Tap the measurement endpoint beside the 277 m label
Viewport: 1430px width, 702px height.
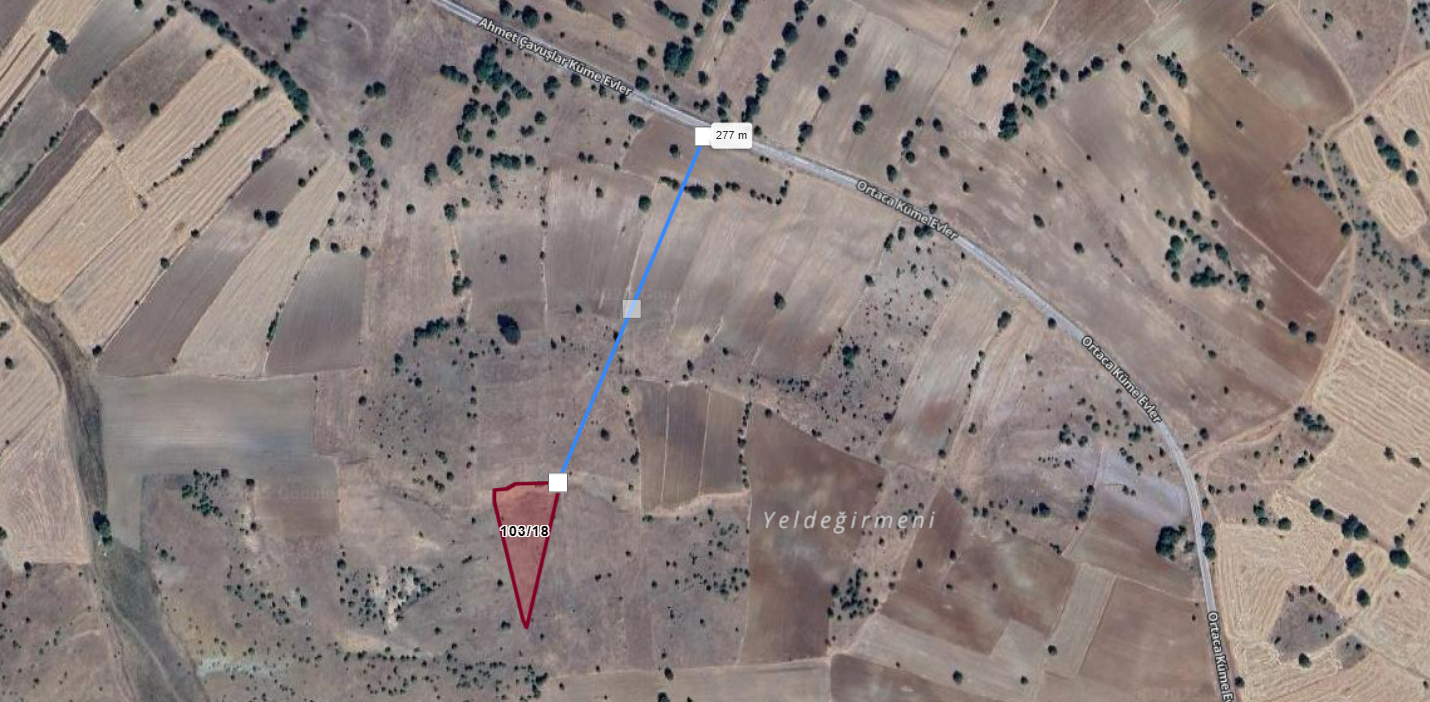703,136
